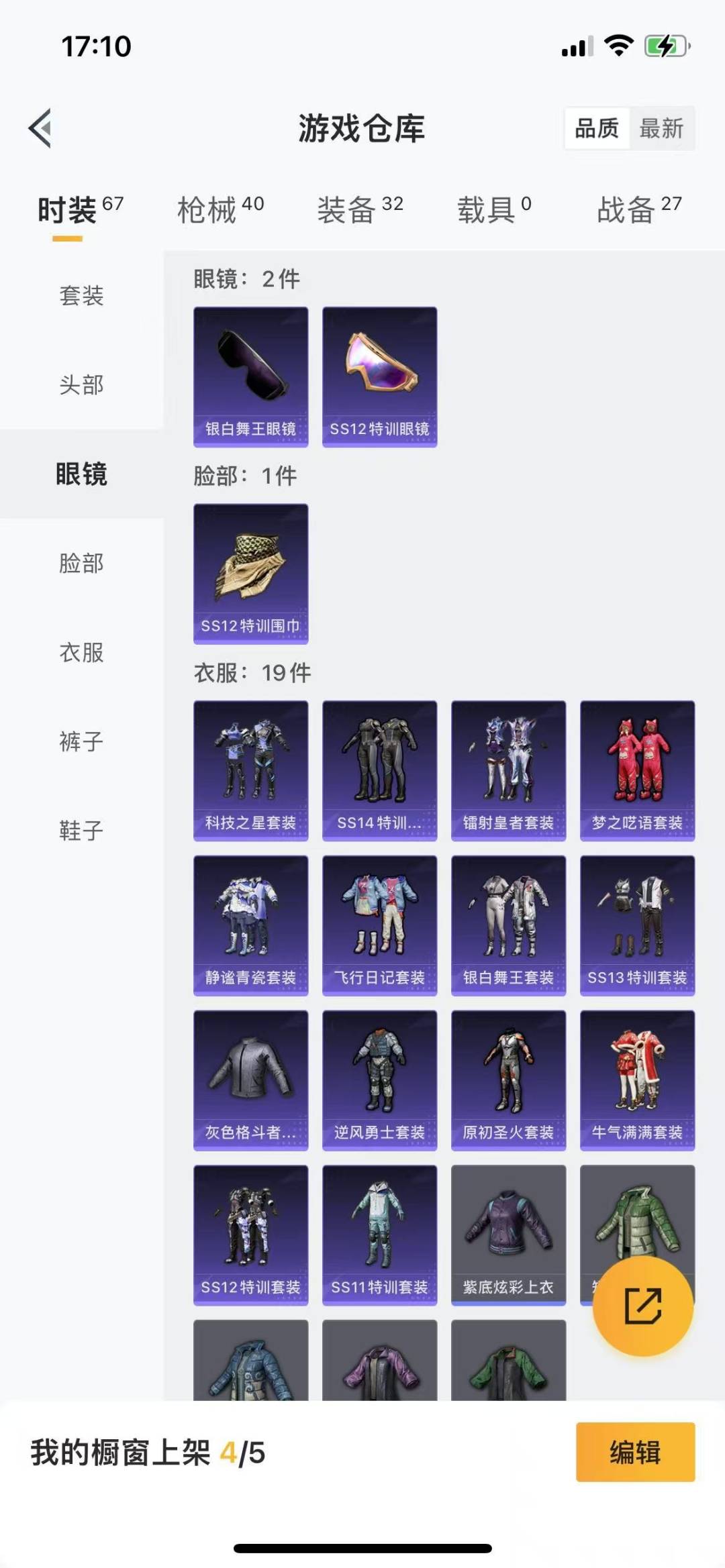Tap the 编辑 button
Screen dimensions: 725x1568
(635, 1452)
